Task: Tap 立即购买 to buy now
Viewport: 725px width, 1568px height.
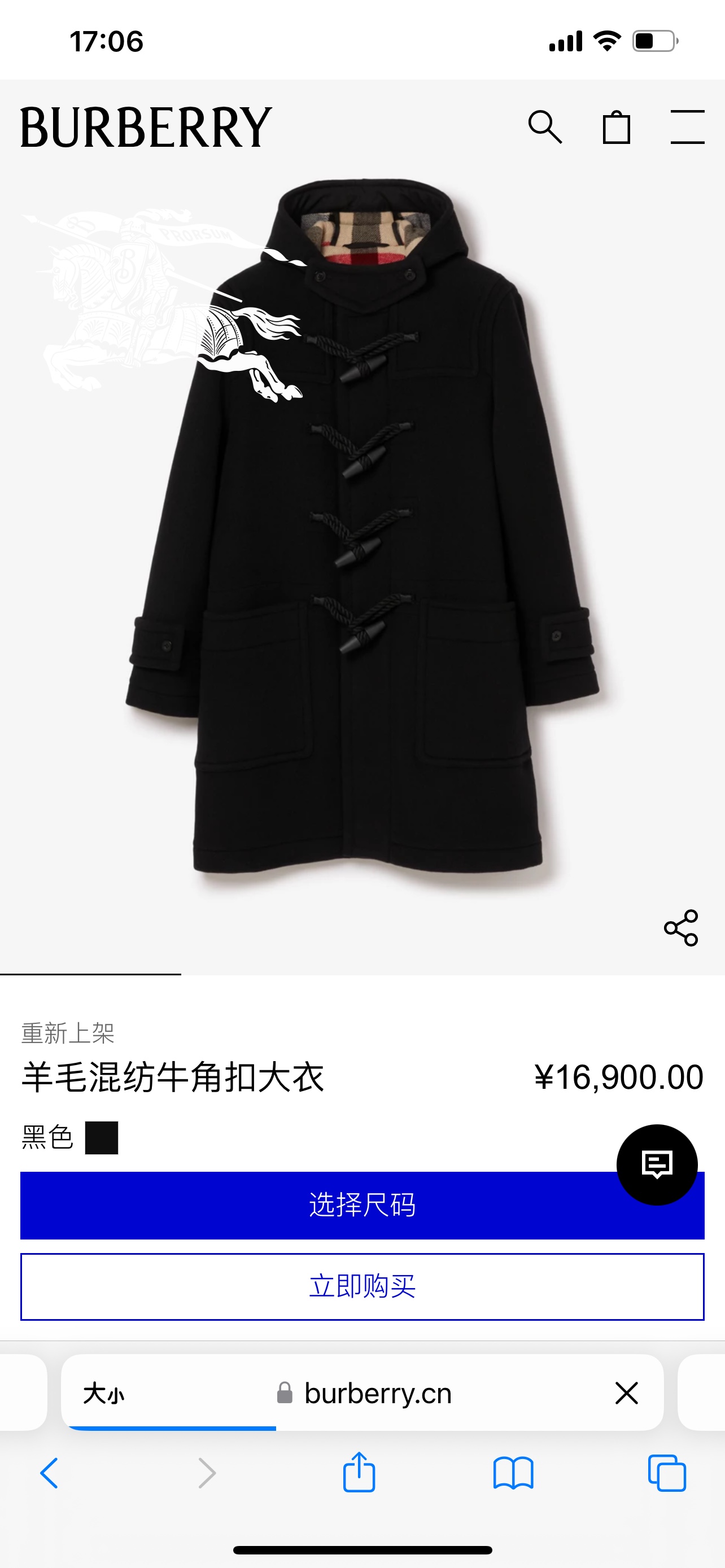Action: coord(362,1286)
